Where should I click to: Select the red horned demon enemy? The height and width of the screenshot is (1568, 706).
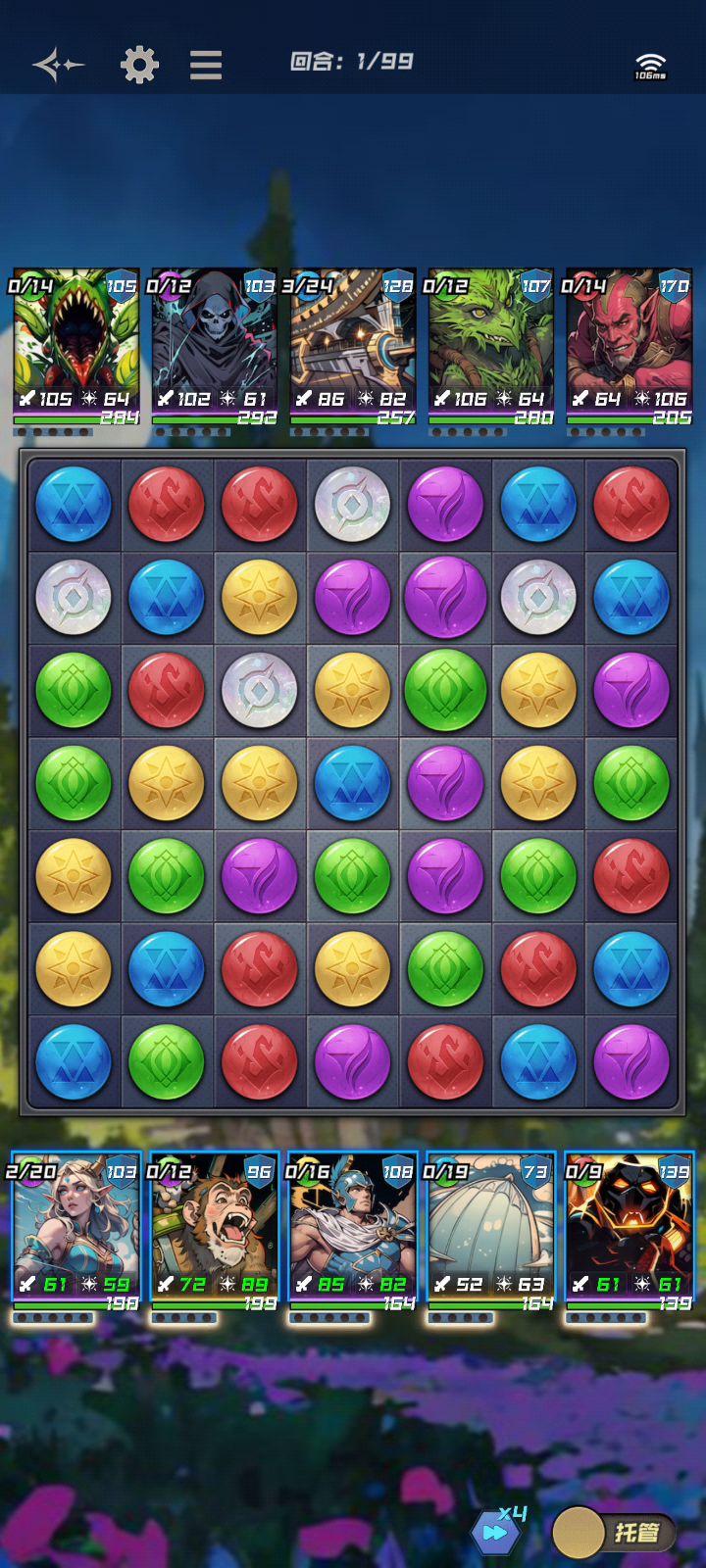[630, 343]
